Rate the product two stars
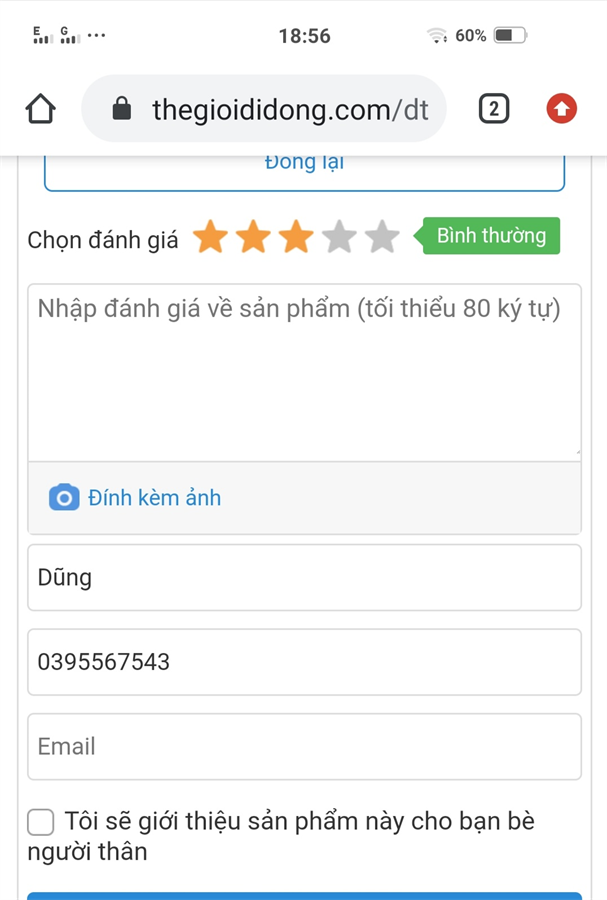Screen dimensions: 607x900 pyautogui.click(x=253, y=238)
